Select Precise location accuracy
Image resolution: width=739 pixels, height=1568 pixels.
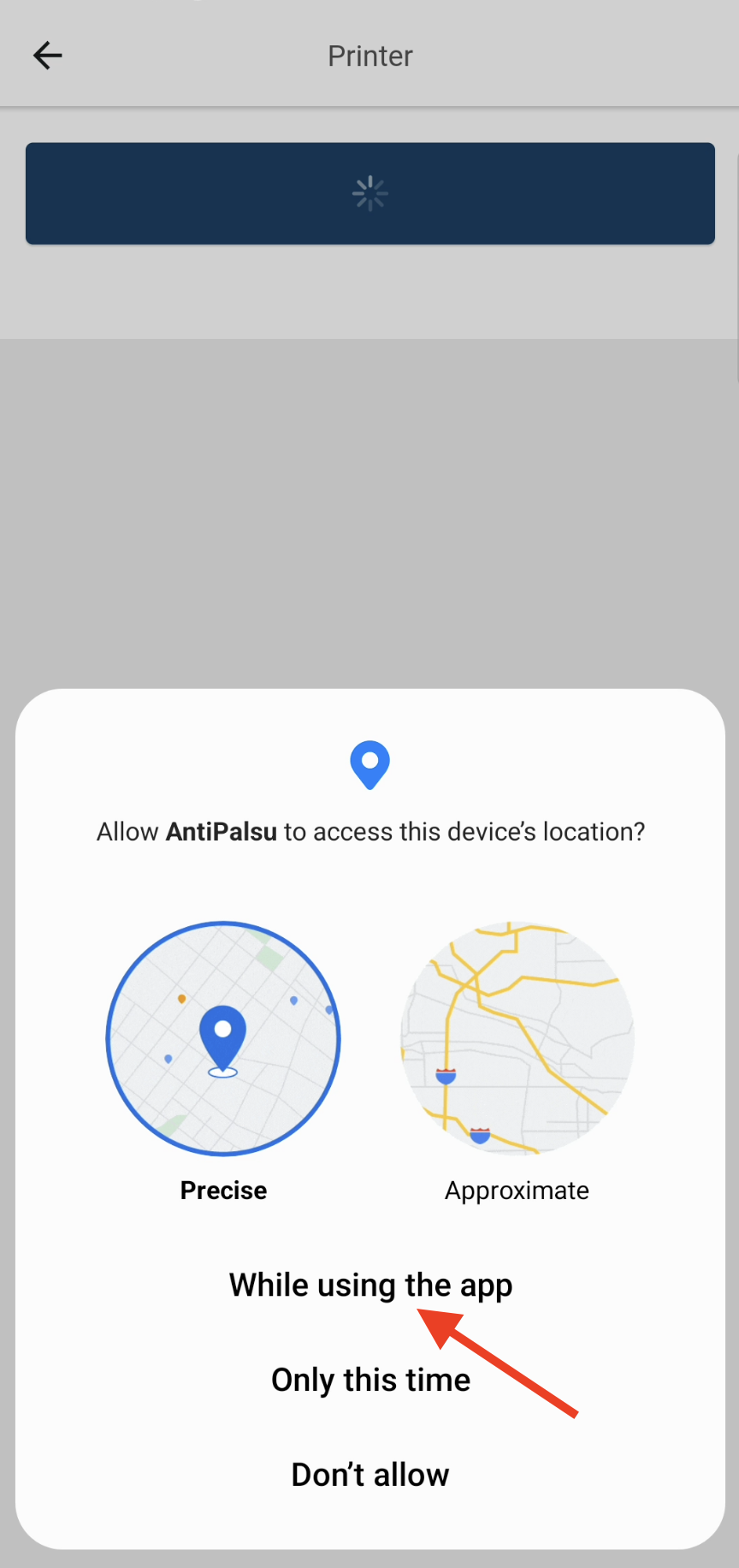pyautogui.click(x=223, y=1039)
